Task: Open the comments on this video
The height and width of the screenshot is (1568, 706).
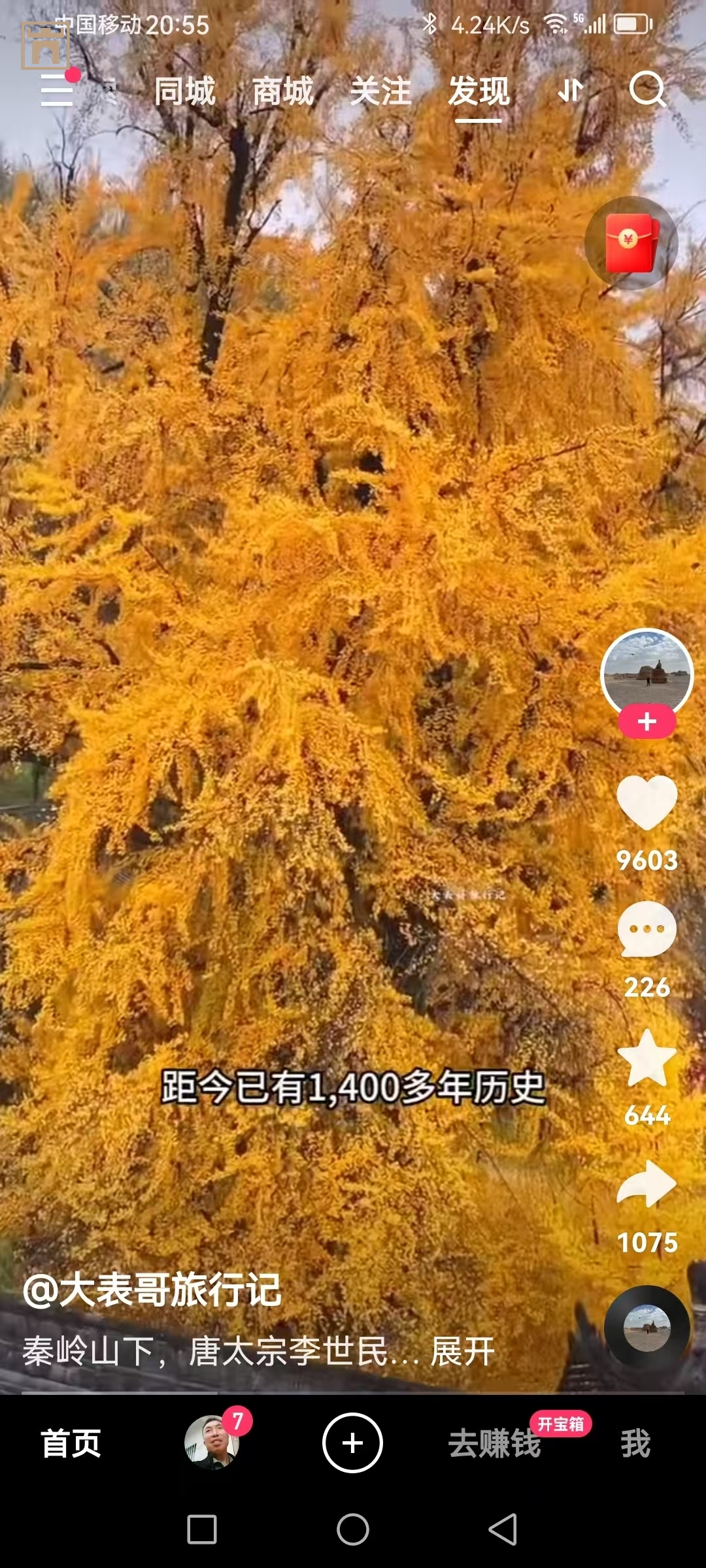Action: (x=647, y=929)
